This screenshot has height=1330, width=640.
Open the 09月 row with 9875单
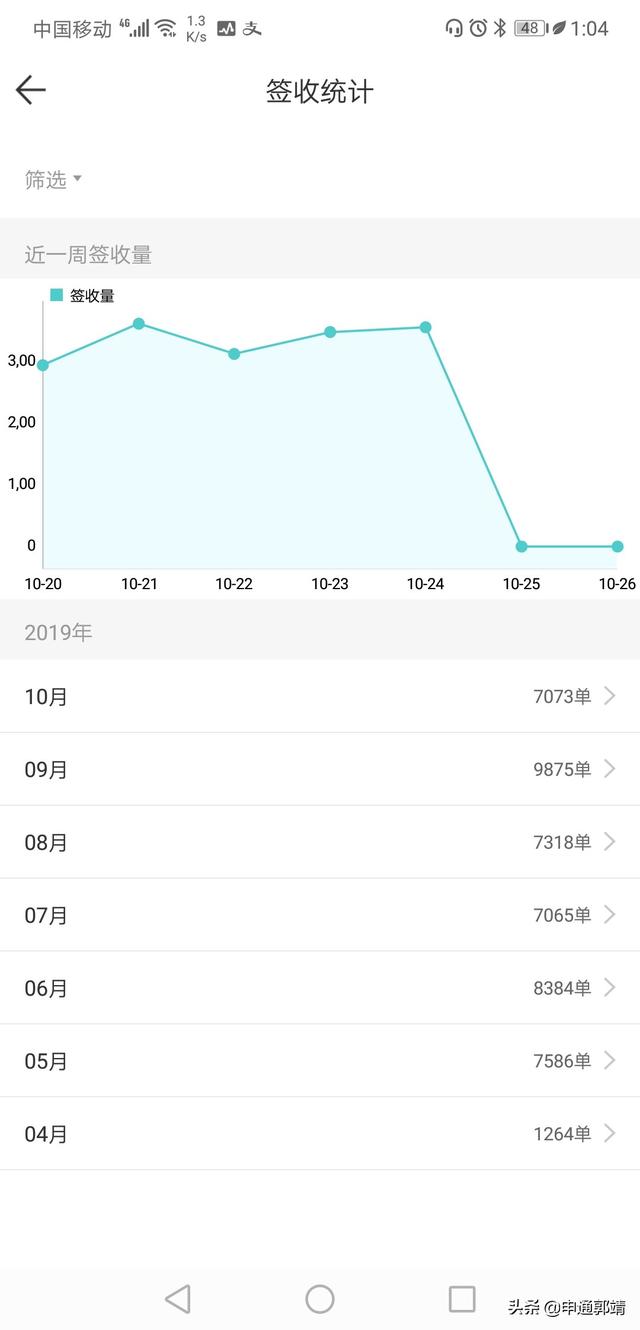click(320, 769)
